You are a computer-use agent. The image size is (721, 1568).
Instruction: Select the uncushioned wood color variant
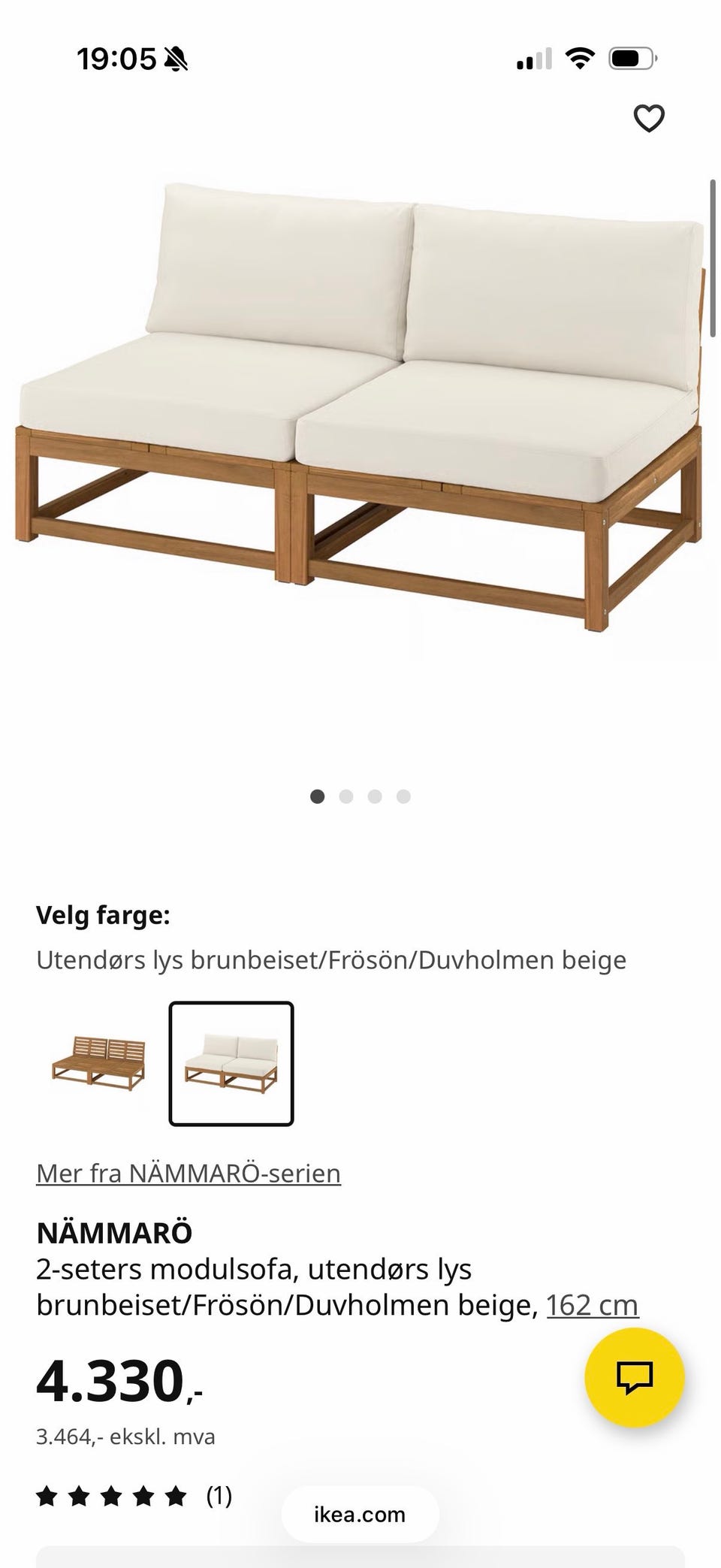tap(100, 1062)
